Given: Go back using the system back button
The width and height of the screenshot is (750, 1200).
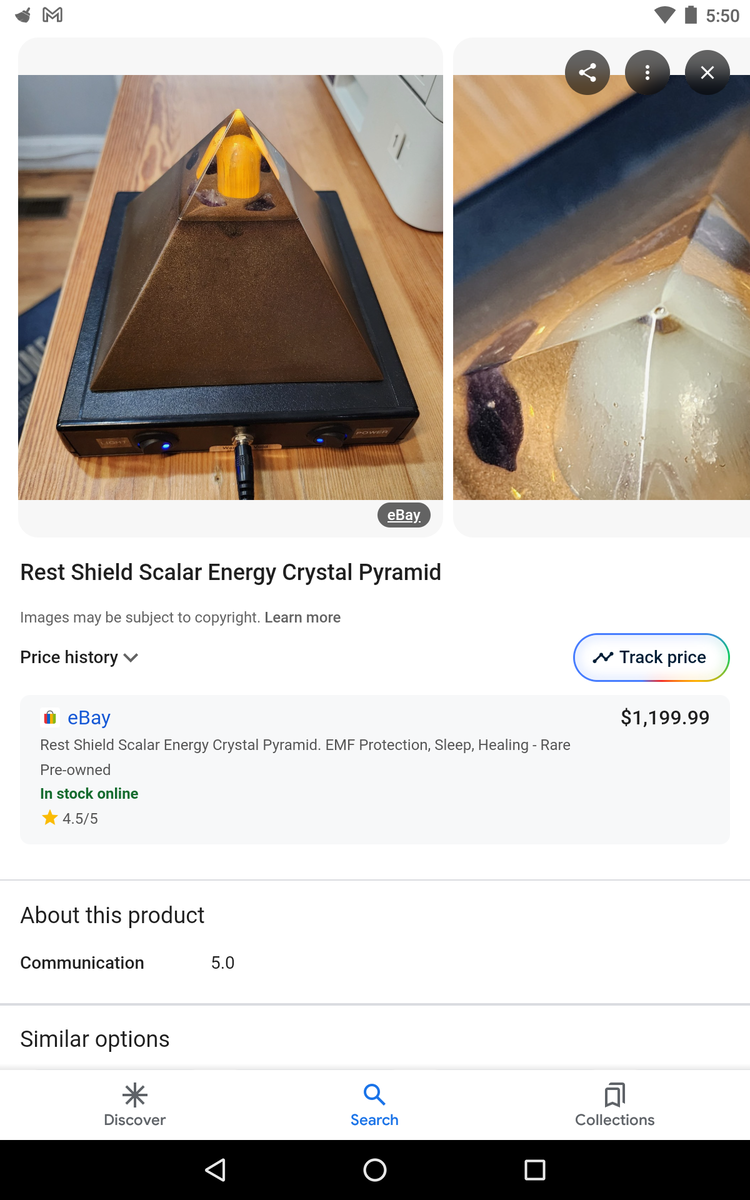Looking at the screenshot, I should pos(215,1170).
